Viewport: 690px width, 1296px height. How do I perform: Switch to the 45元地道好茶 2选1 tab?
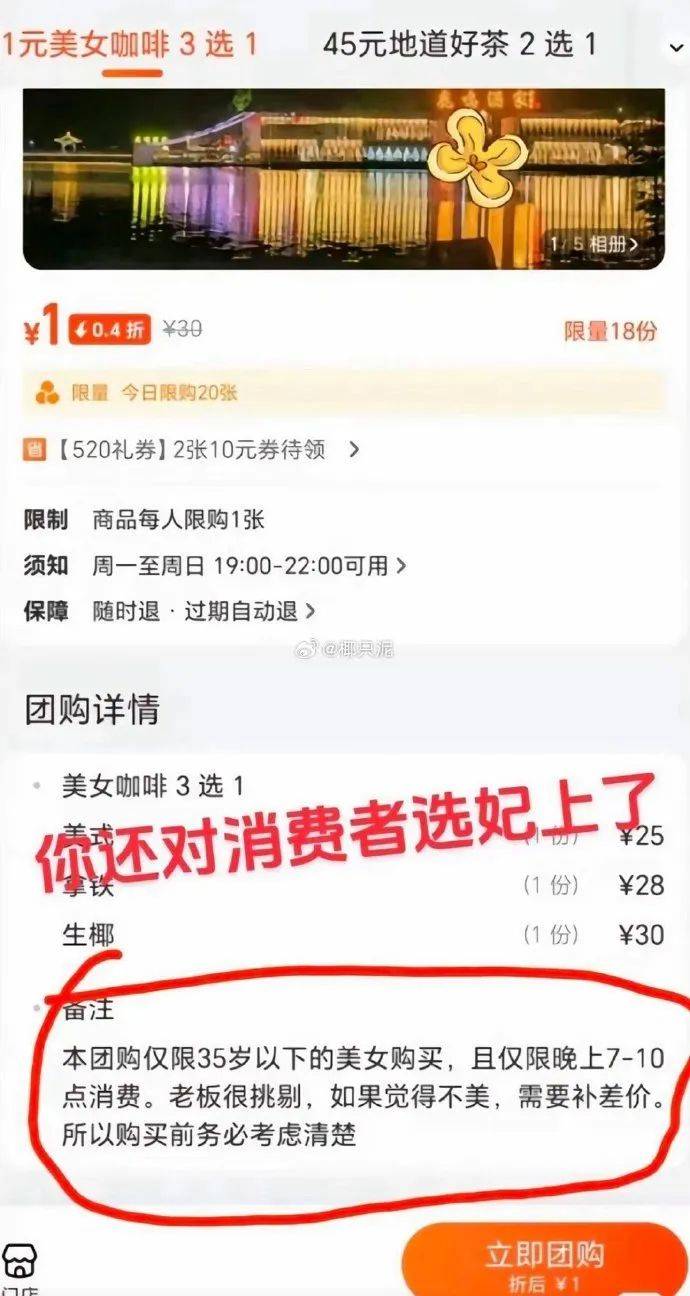(459, 44)
